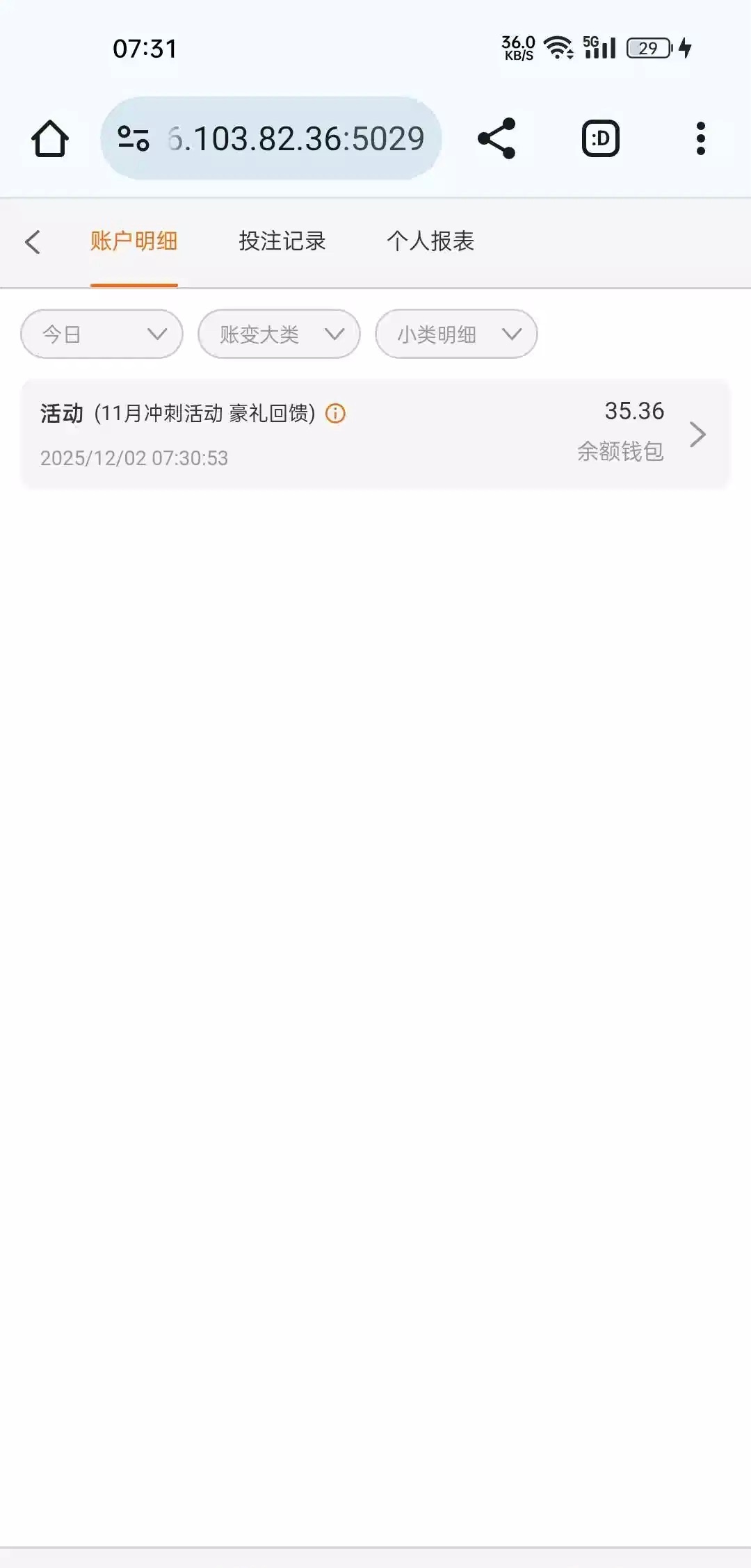Viewport: 751px width, 1568px height.
Task: Switch to the 投注记录 tab
Action: point(282,242)
